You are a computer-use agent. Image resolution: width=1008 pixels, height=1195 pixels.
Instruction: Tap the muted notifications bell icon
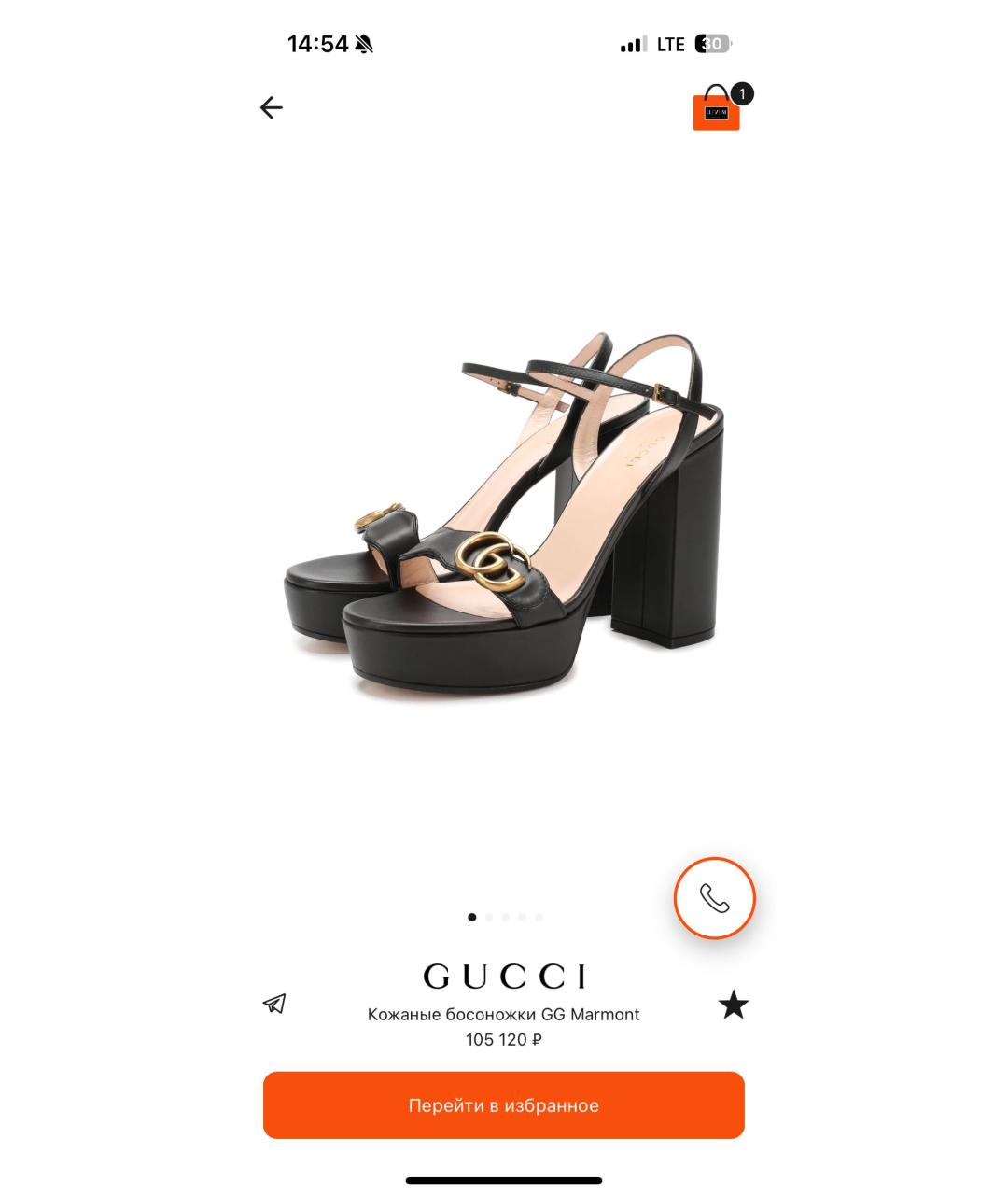pos(362,43)
